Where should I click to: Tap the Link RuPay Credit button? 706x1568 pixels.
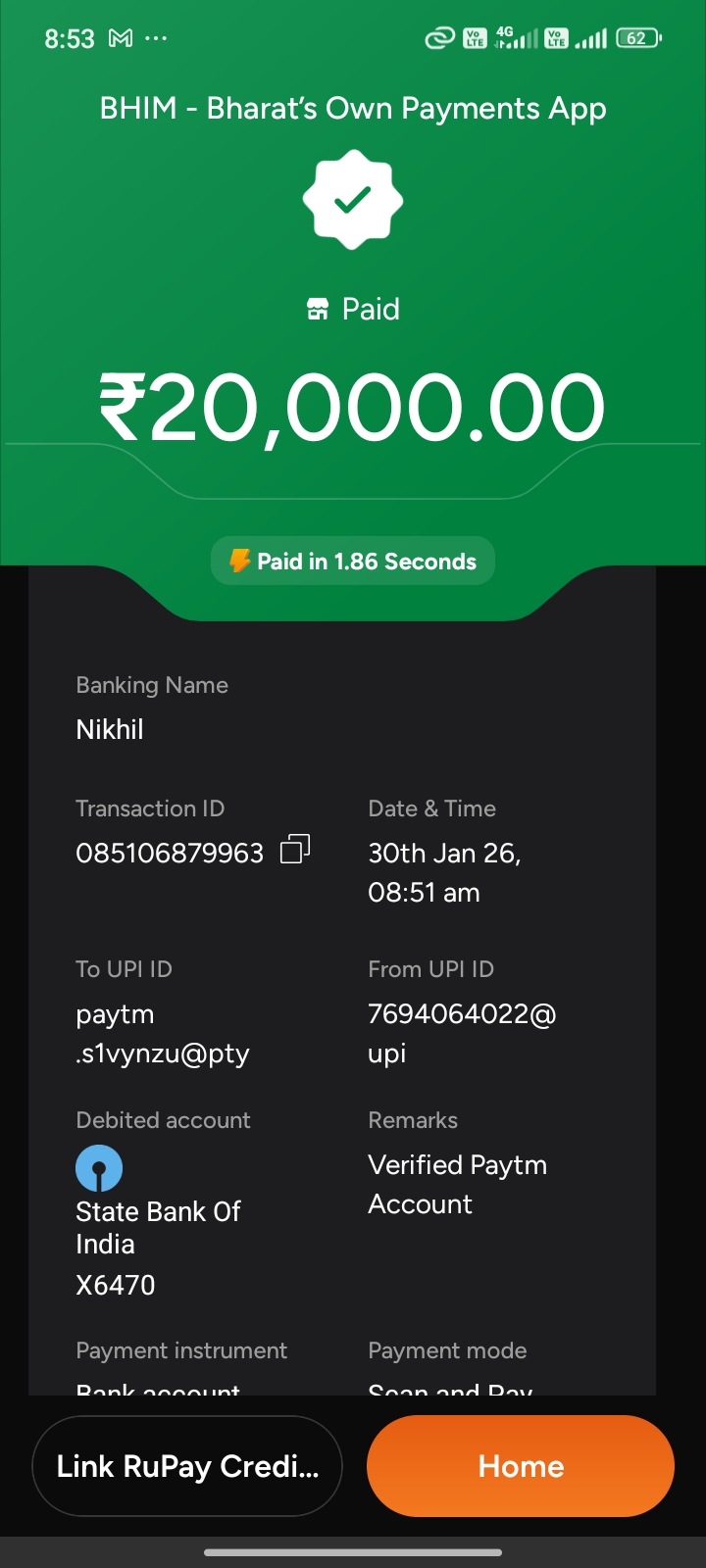coord(187,1466)
